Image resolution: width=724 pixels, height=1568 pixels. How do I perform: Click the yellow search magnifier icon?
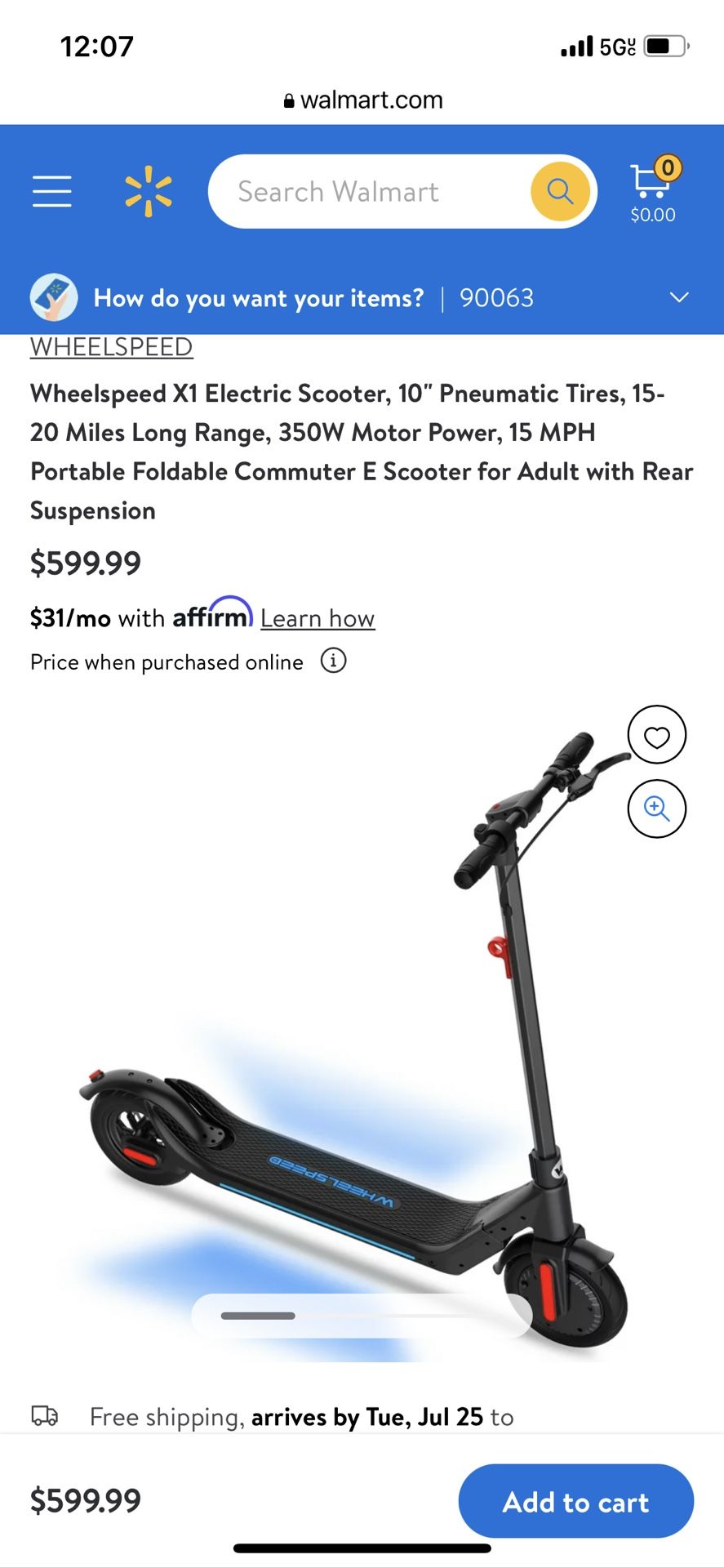559,190
